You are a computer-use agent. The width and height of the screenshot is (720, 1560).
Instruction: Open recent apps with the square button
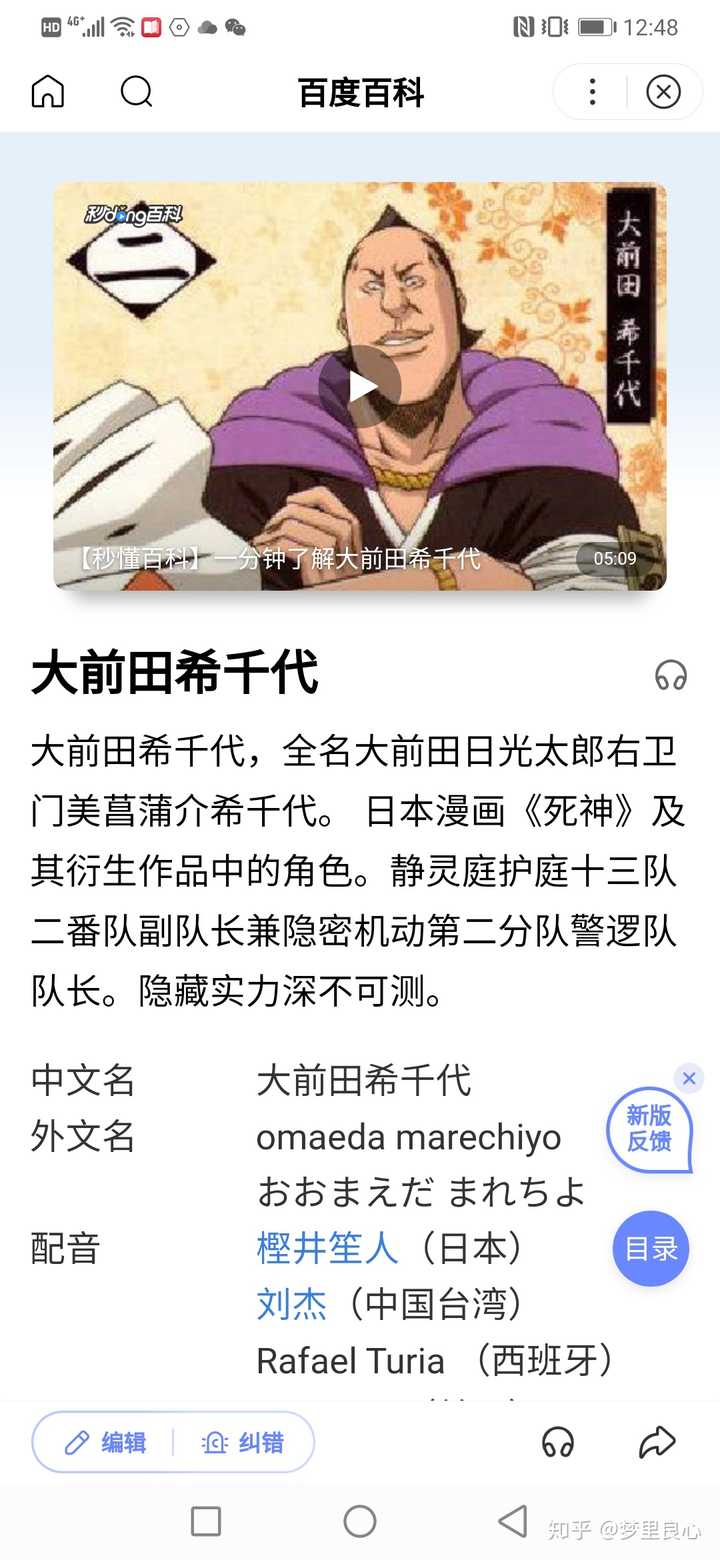206,1521
